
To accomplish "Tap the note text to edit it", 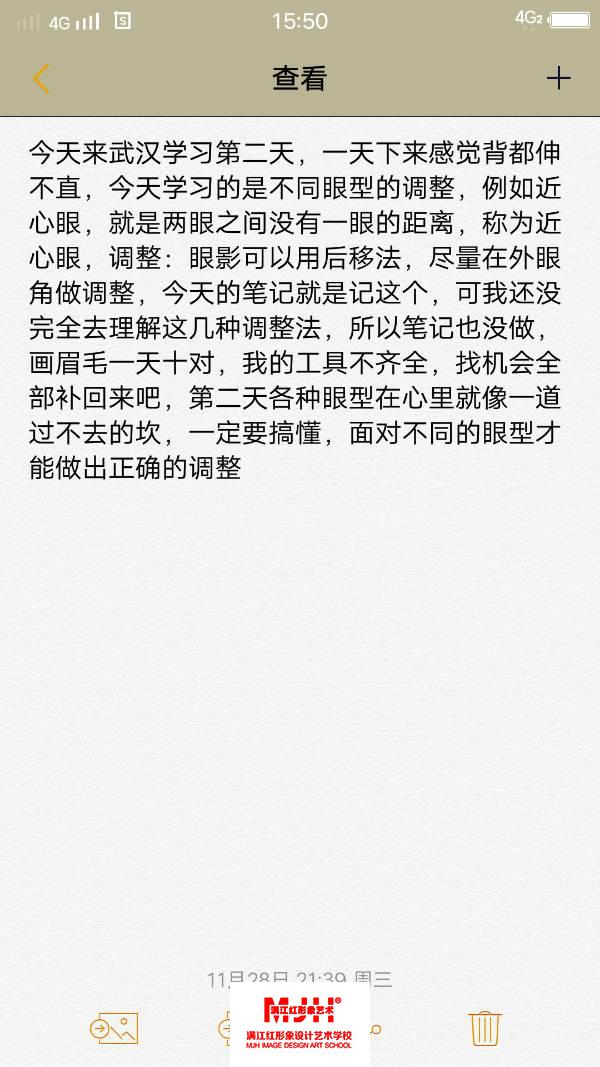I will tap(295, 310).
